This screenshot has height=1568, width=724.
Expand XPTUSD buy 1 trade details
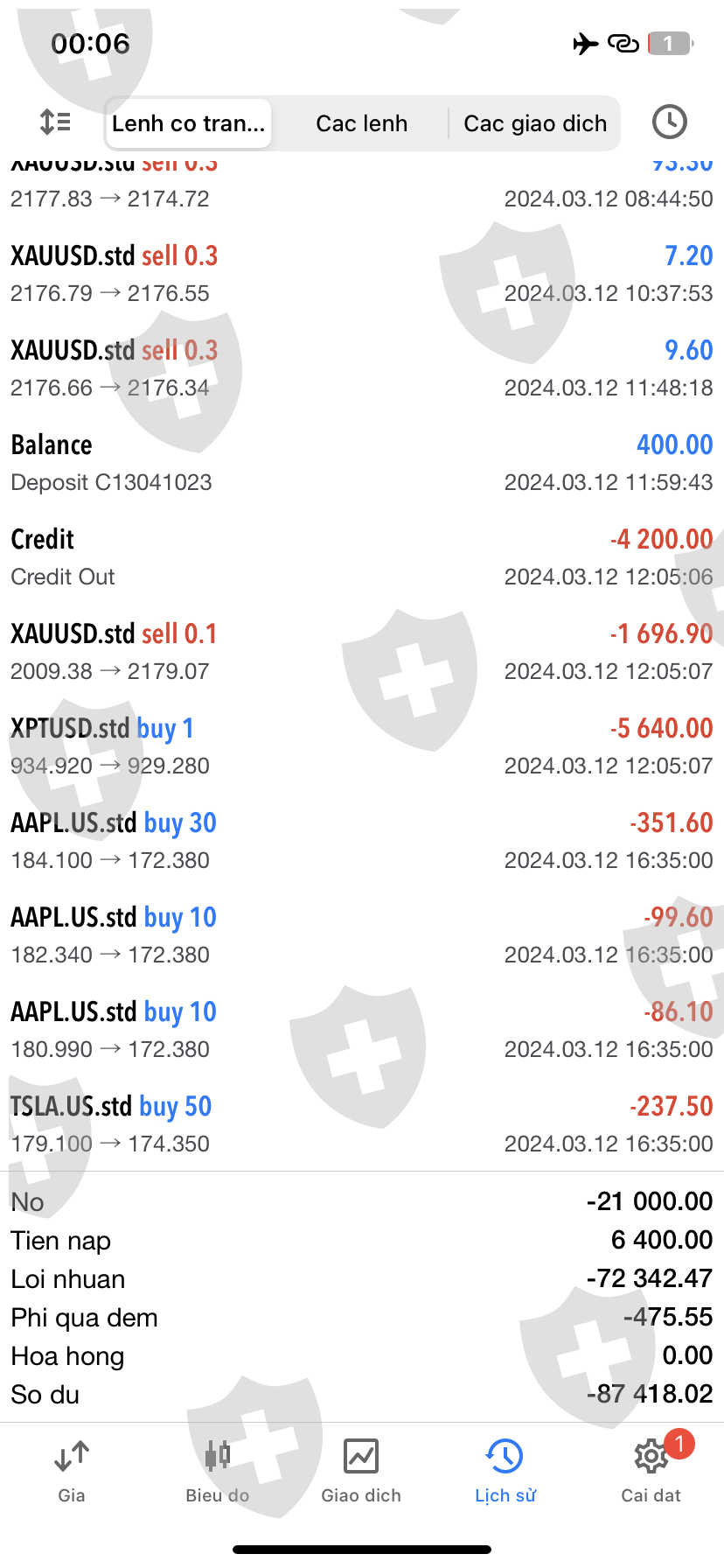tap(362, 746)
